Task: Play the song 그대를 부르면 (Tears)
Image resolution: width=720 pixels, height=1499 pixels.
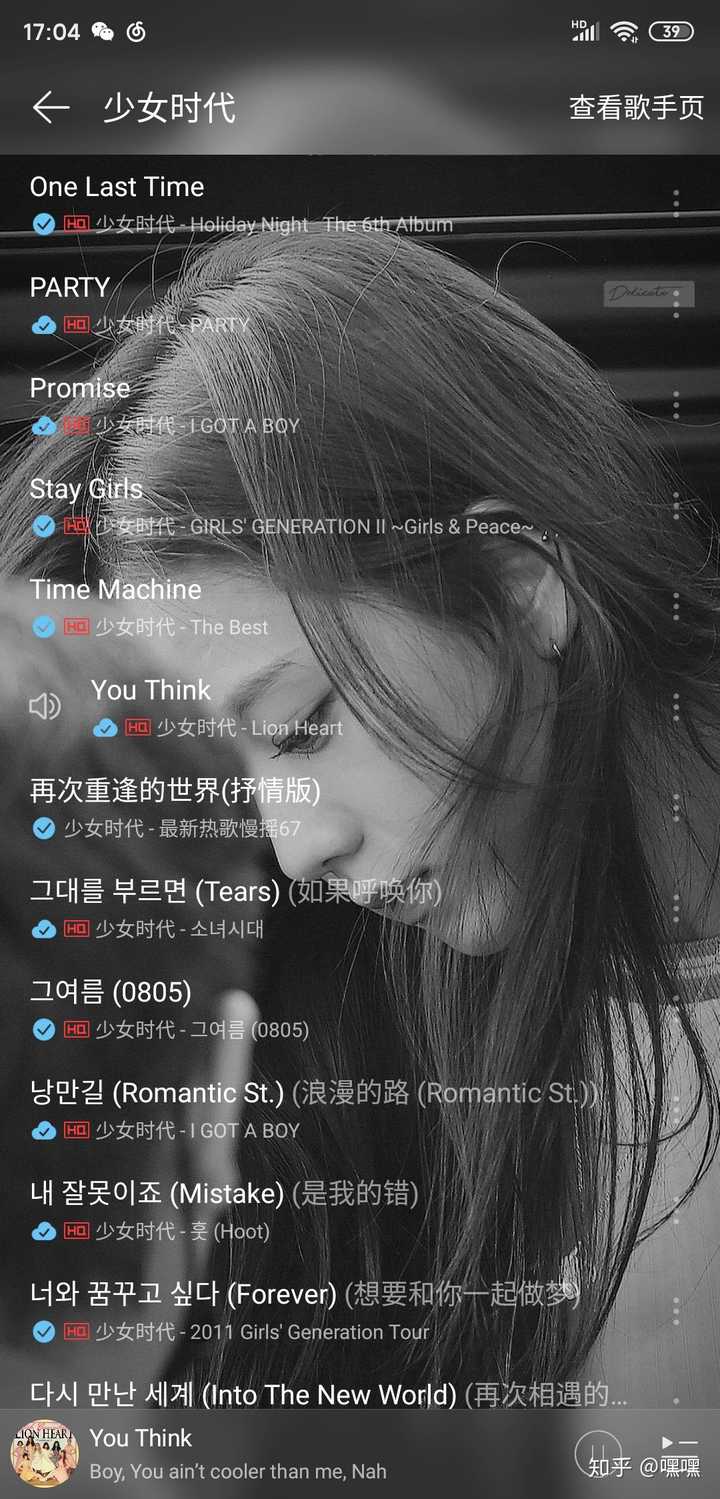Action: [155, 892]
